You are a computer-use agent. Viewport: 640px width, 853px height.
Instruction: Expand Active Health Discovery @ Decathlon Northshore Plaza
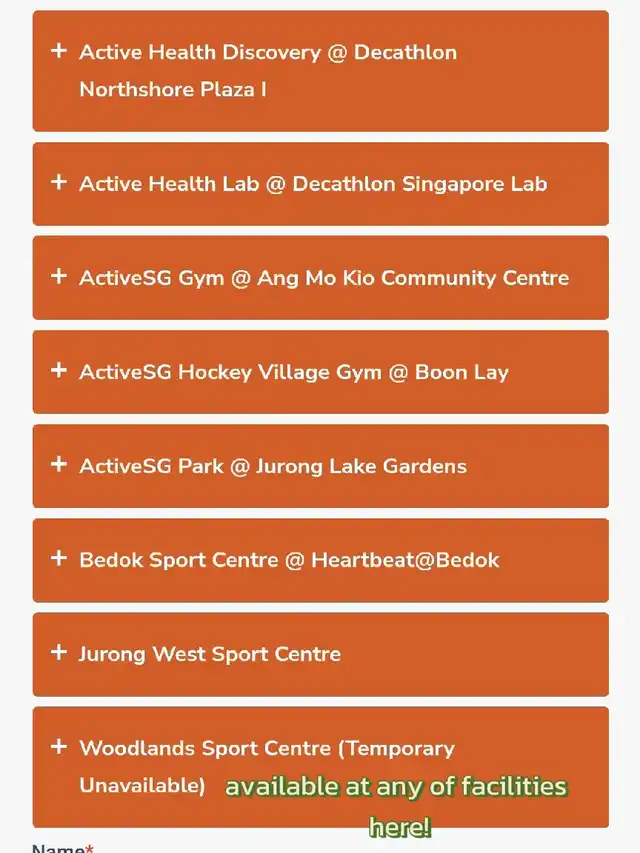pos(321,71)
